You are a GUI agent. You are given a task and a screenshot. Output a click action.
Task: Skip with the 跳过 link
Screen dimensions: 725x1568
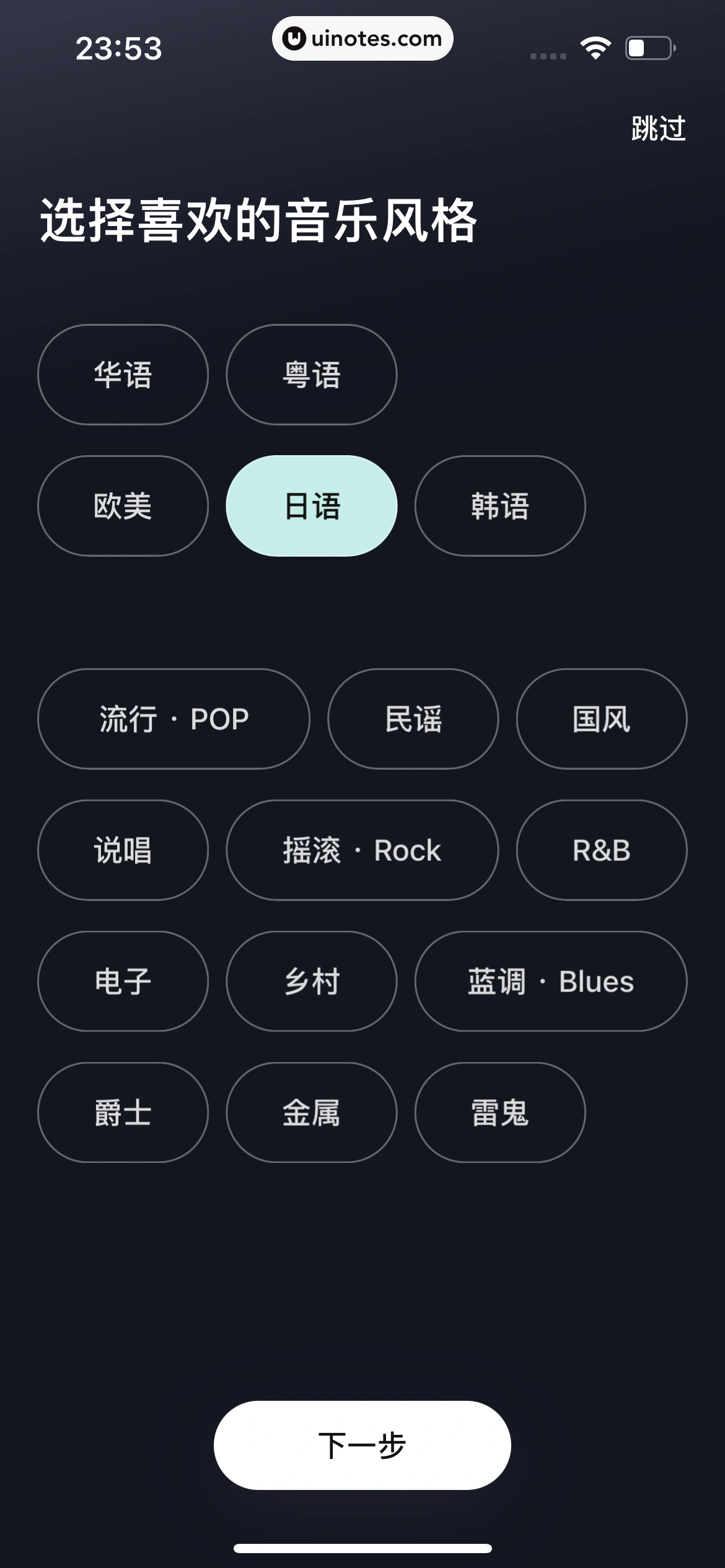coord(658,129)
